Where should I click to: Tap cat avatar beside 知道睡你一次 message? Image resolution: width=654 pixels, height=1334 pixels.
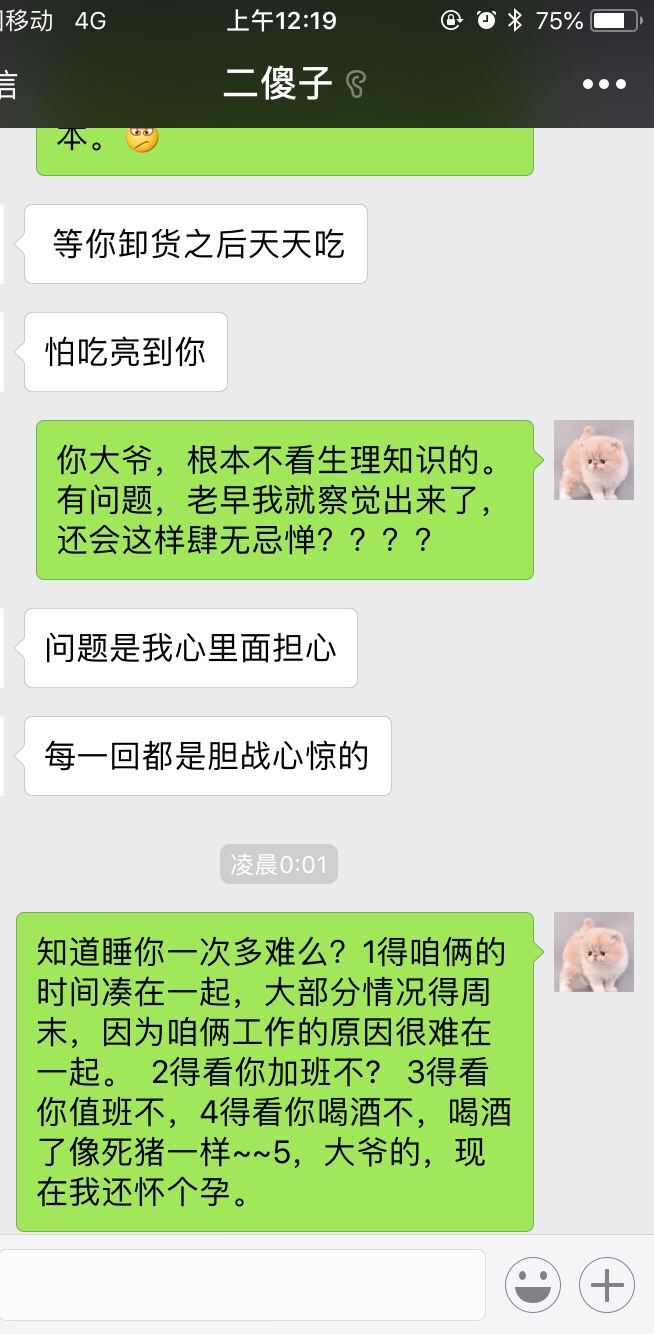(594, 952)
